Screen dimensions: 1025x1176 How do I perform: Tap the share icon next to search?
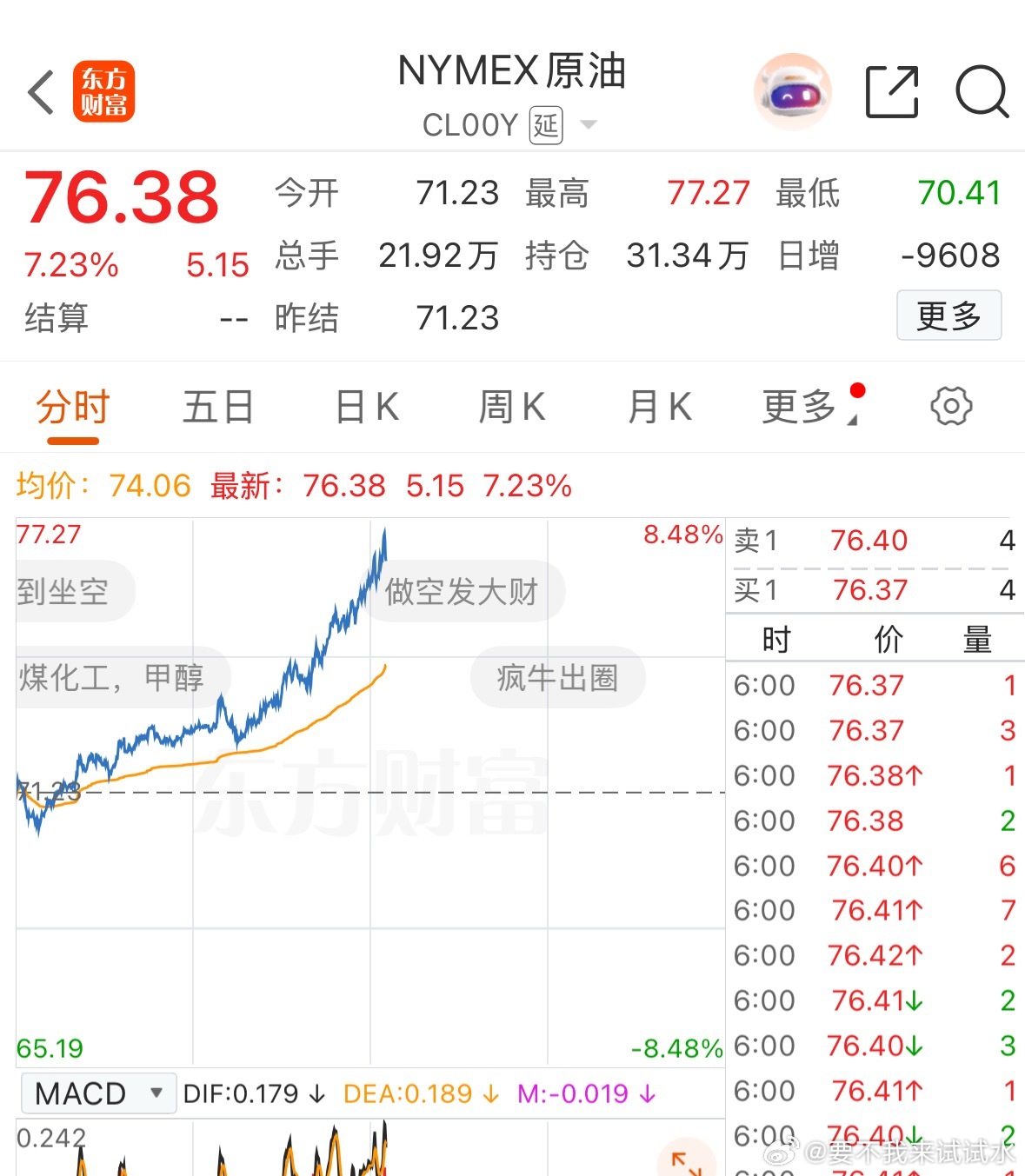(x=892, y=91)
